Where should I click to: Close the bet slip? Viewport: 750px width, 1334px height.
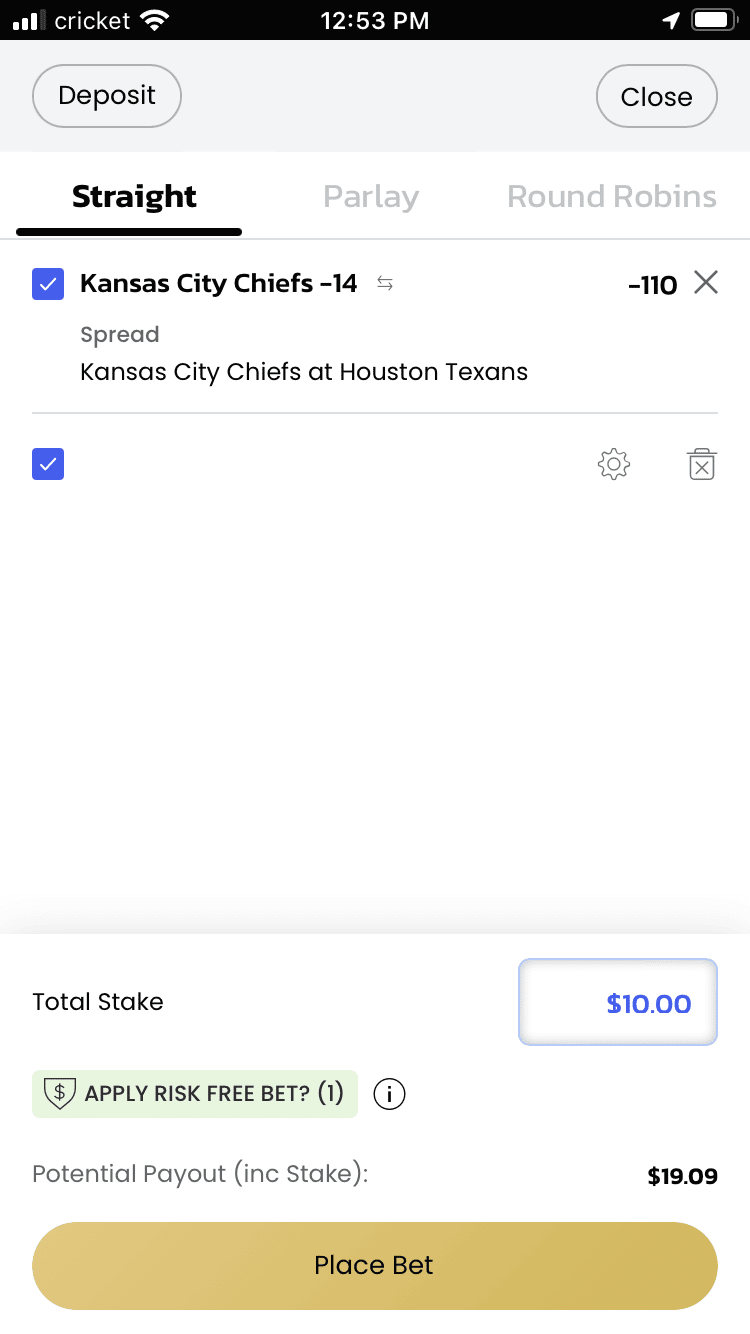click(x=656, y=97)
